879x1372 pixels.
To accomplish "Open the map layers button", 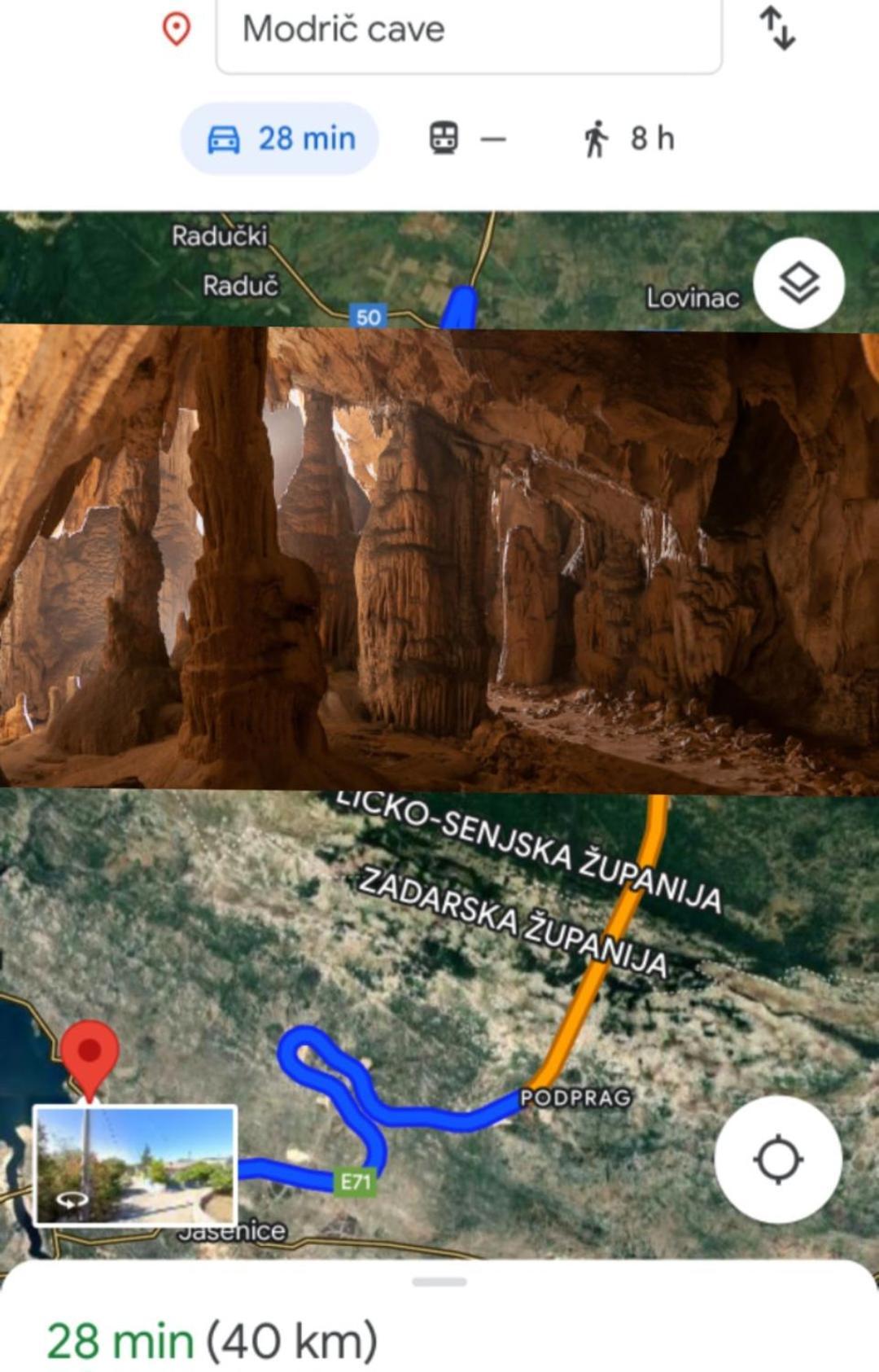I will coord(798,283).
